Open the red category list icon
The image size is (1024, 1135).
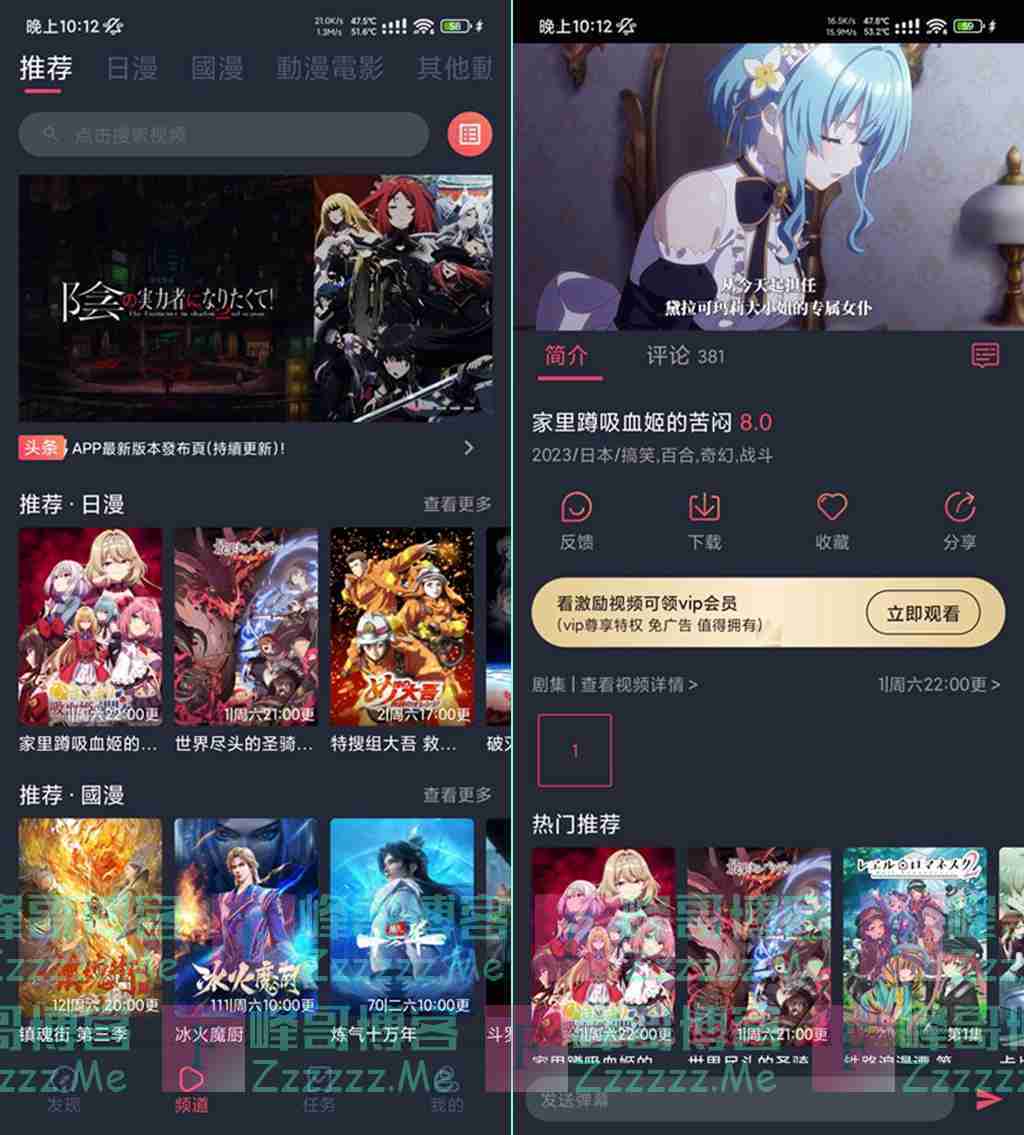pyautogui.click(x=470, y=134)
